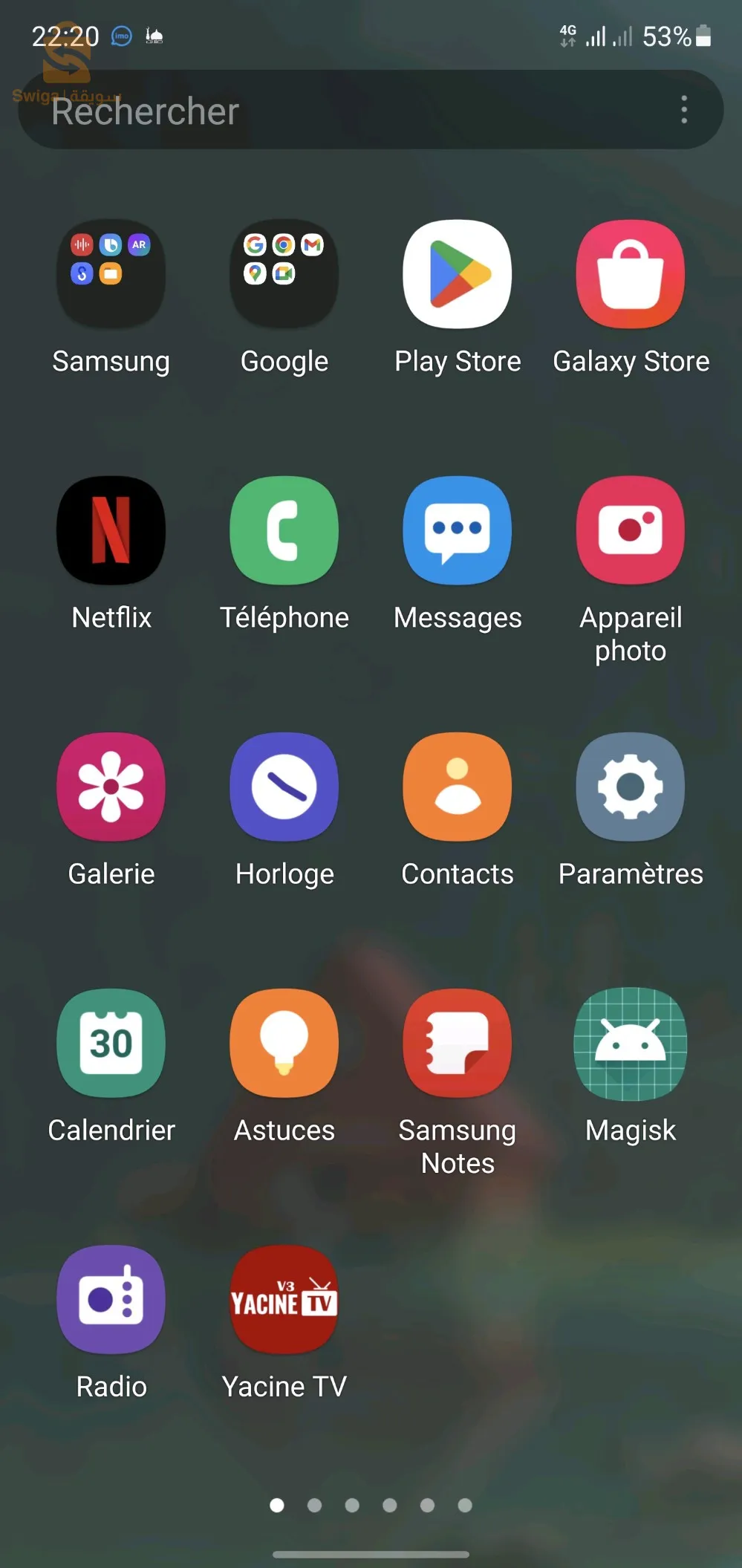Open Samsung Notes
742x1568 pixels.
pyautogui.click(x=458, y=1043)
